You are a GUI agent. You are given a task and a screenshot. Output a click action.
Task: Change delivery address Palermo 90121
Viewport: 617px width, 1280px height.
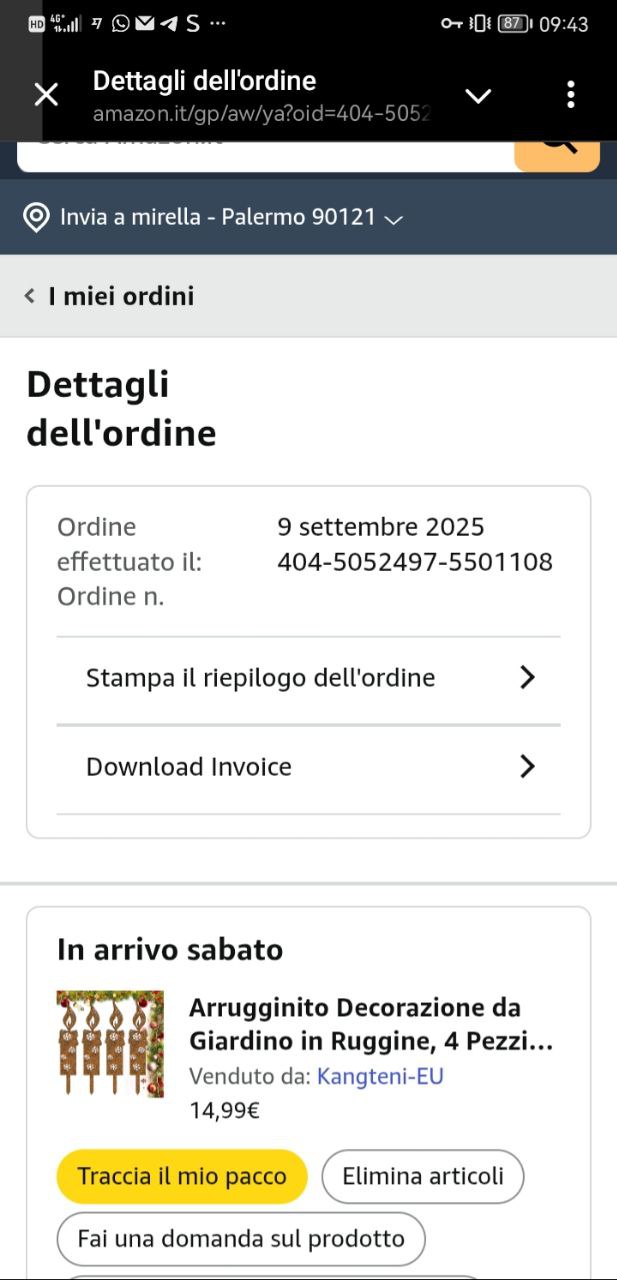[x=214, y=217]
